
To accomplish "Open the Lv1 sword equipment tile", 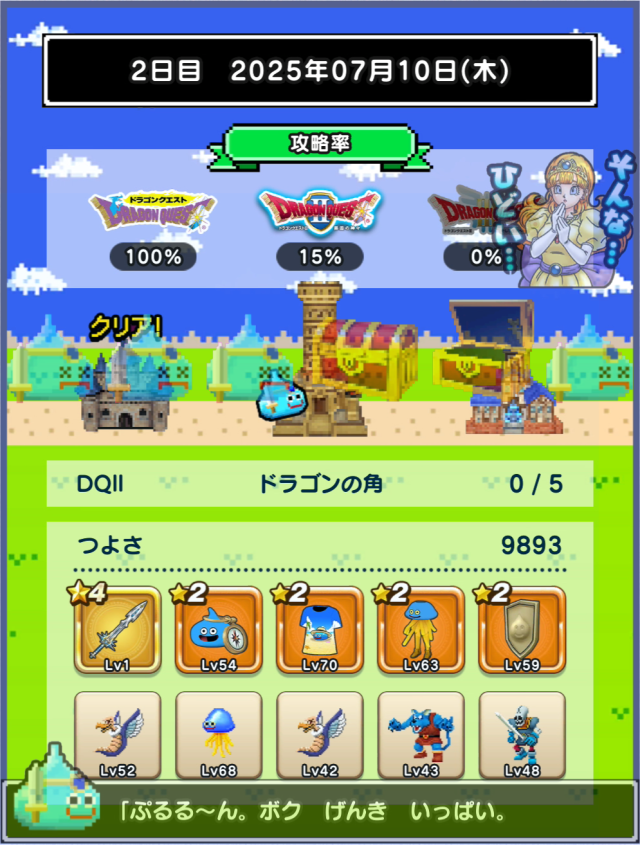I will click(117, 631).
